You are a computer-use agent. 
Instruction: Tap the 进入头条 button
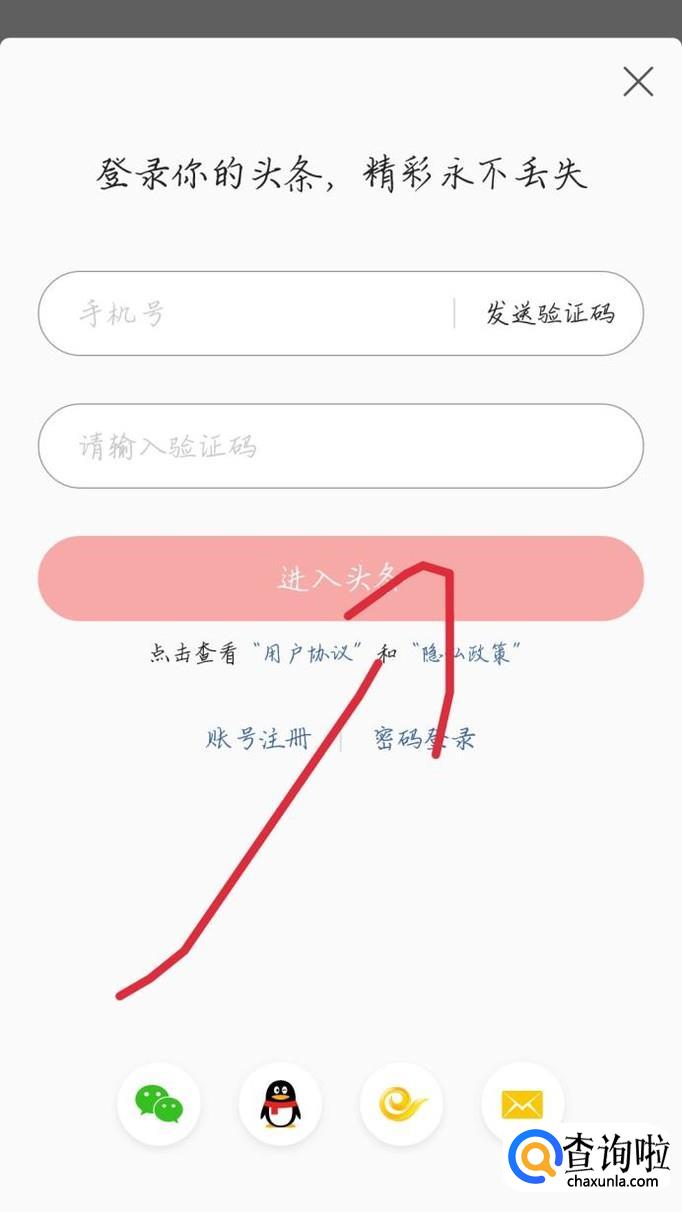click(x=340, y=578)
